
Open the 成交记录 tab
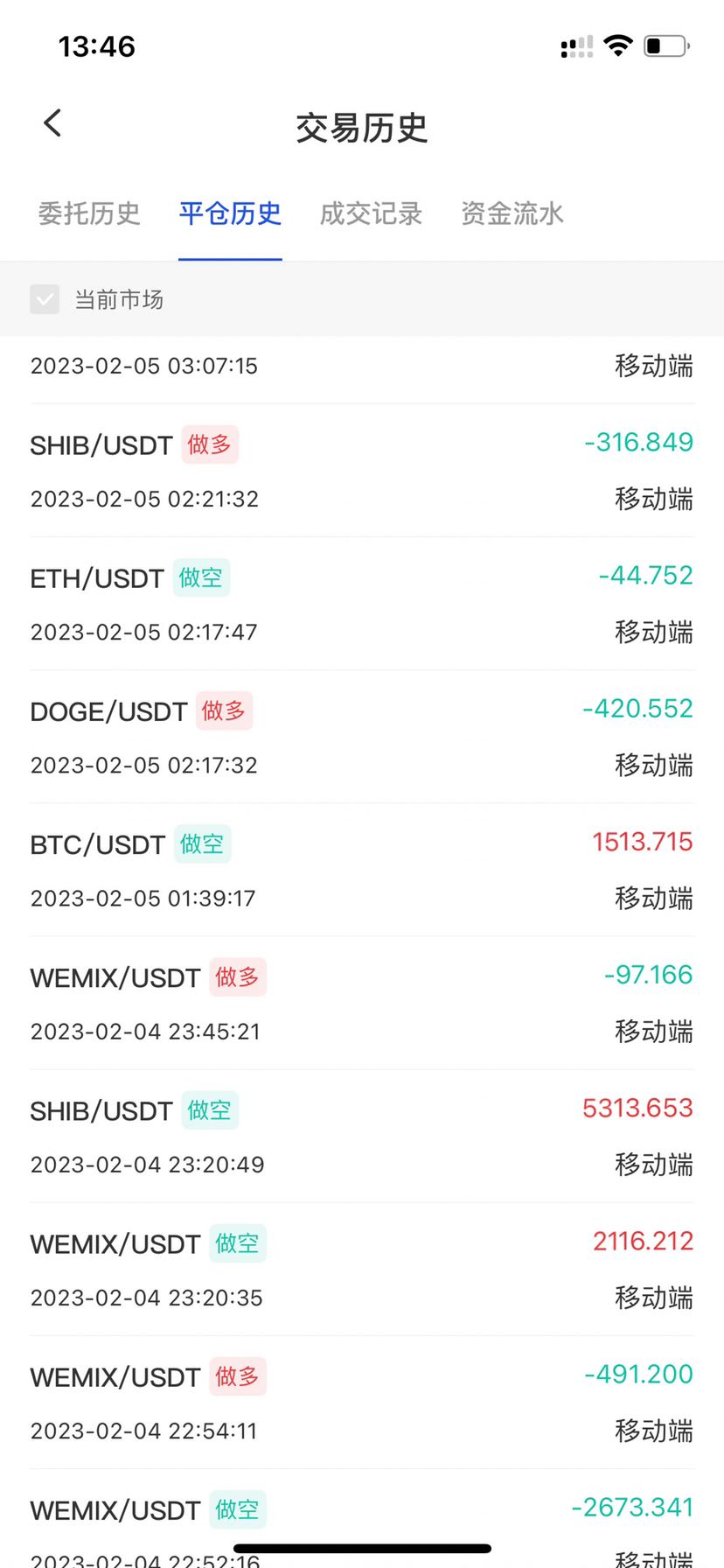tap(371, 213)
